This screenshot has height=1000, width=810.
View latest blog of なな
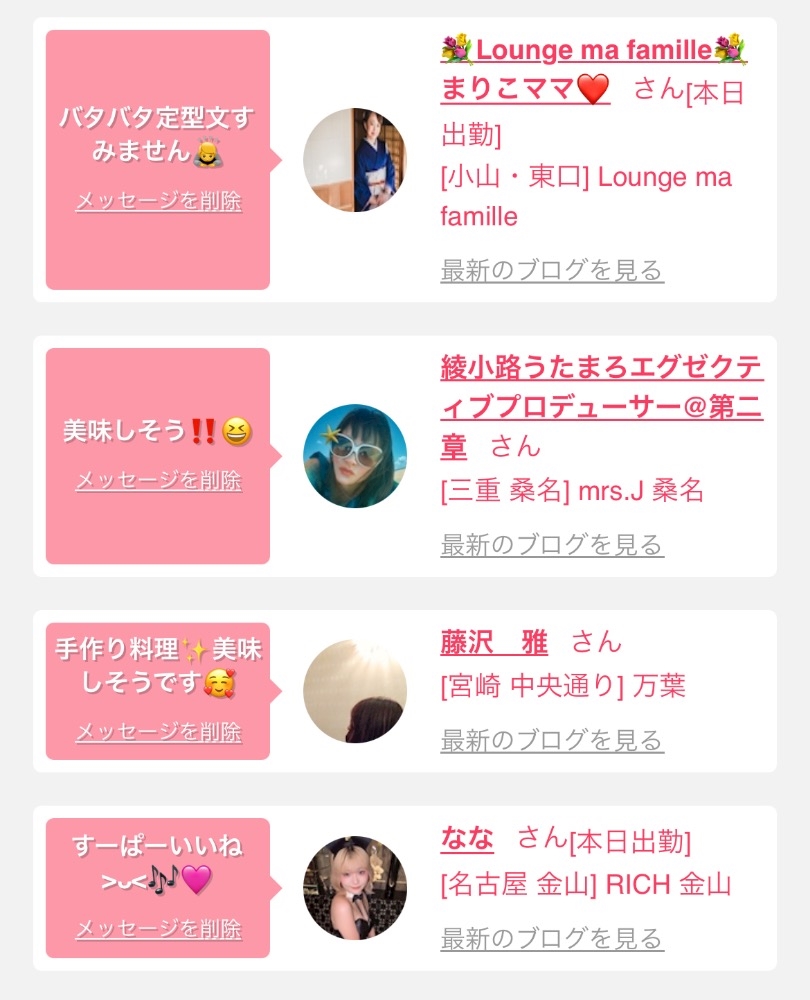coord(551,939)
